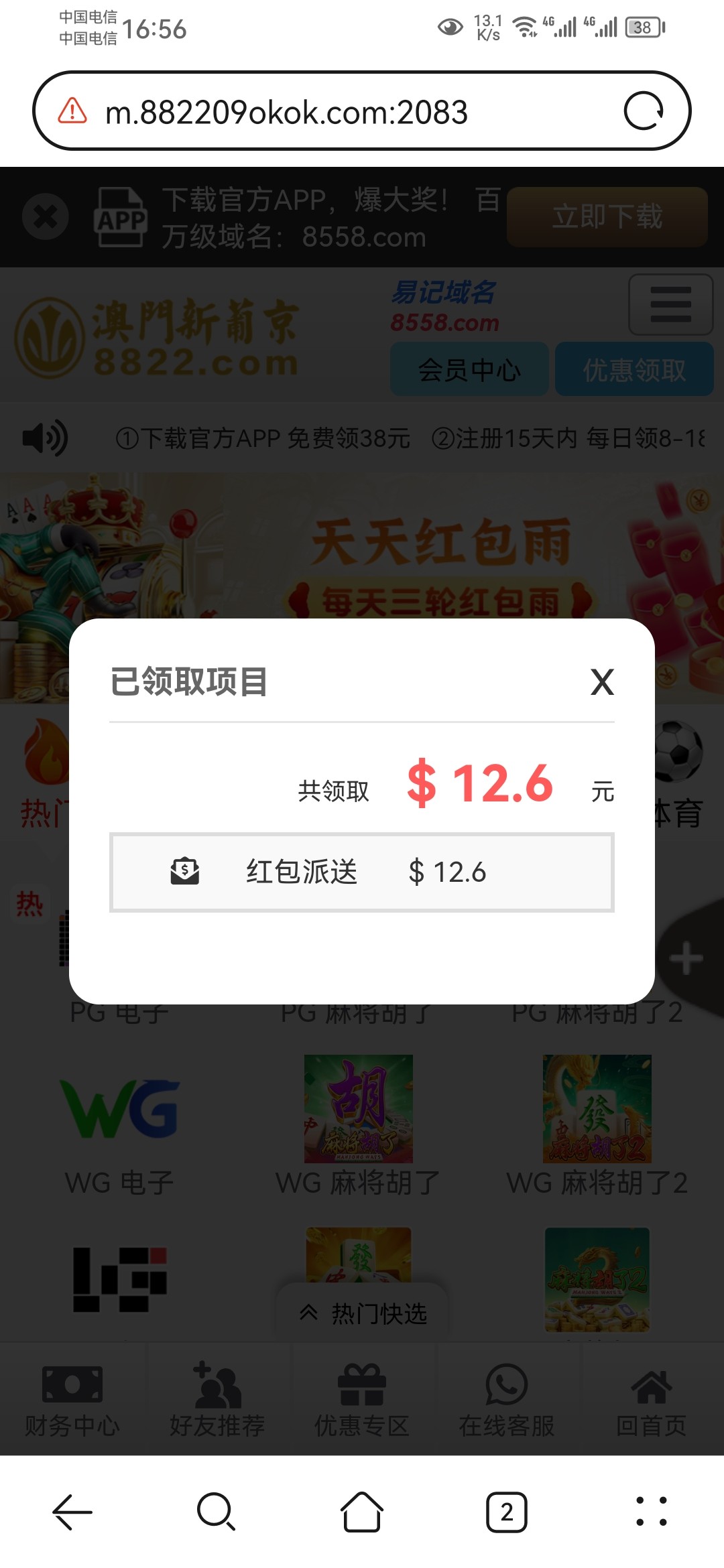Open WG 电子 games
The width and height of the screenshot is (724, 1568).
coord(119,1132)
